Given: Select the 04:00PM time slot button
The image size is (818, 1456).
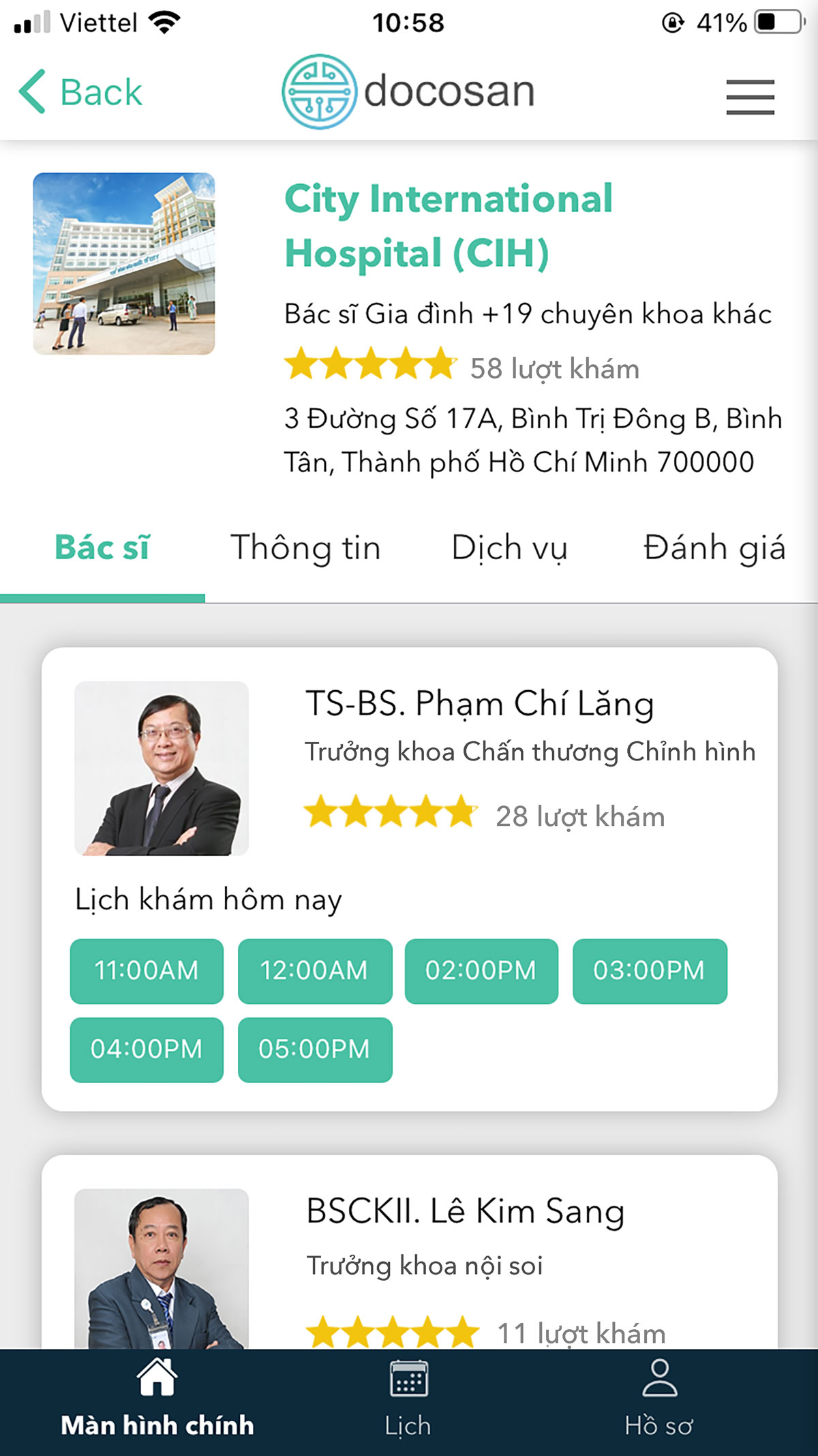Looking at the screenshot, I should [146, 1050].
